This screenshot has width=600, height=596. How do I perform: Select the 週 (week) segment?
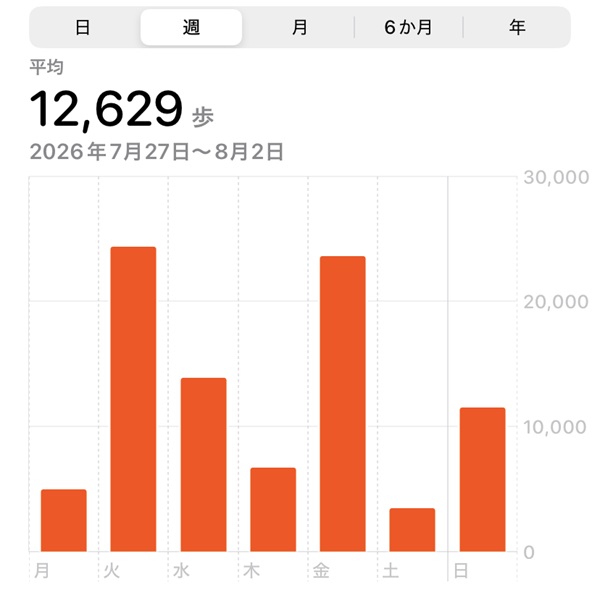191,28
